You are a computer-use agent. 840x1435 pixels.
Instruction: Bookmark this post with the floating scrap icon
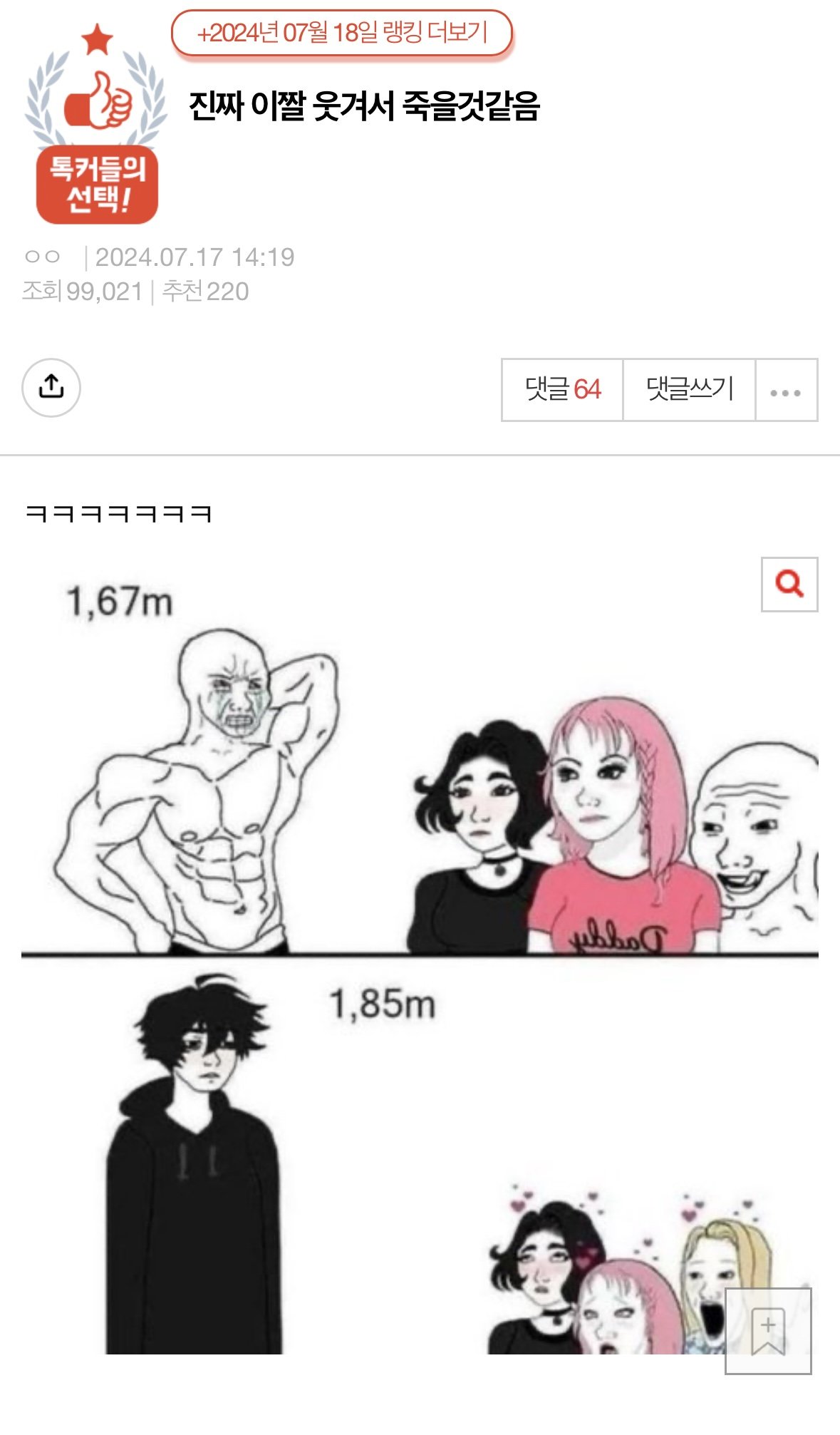(768, 1330)
